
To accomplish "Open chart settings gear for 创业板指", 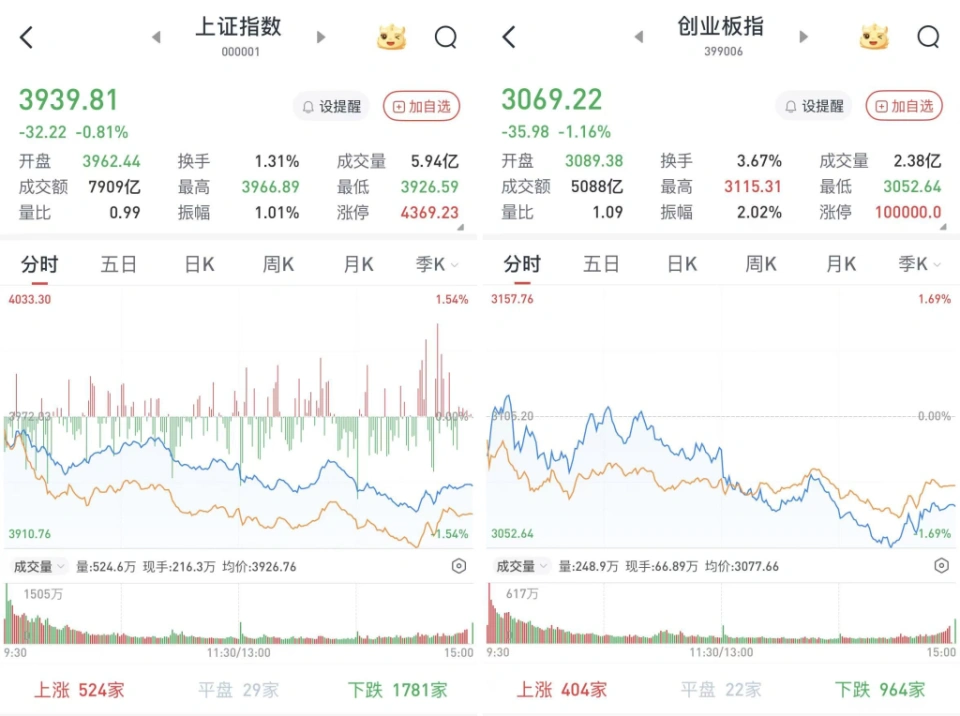I will coord(941,566).
